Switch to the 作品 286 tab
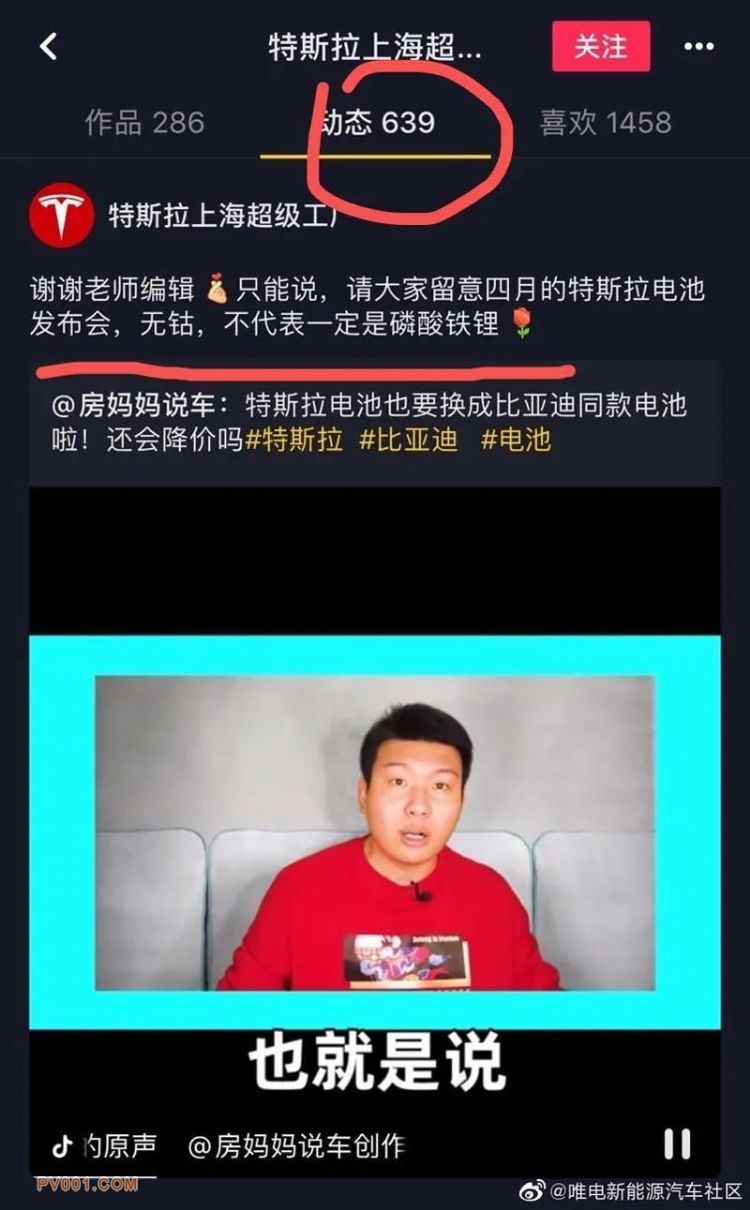Screen dimensions: 750x1210 pos(144,123)
